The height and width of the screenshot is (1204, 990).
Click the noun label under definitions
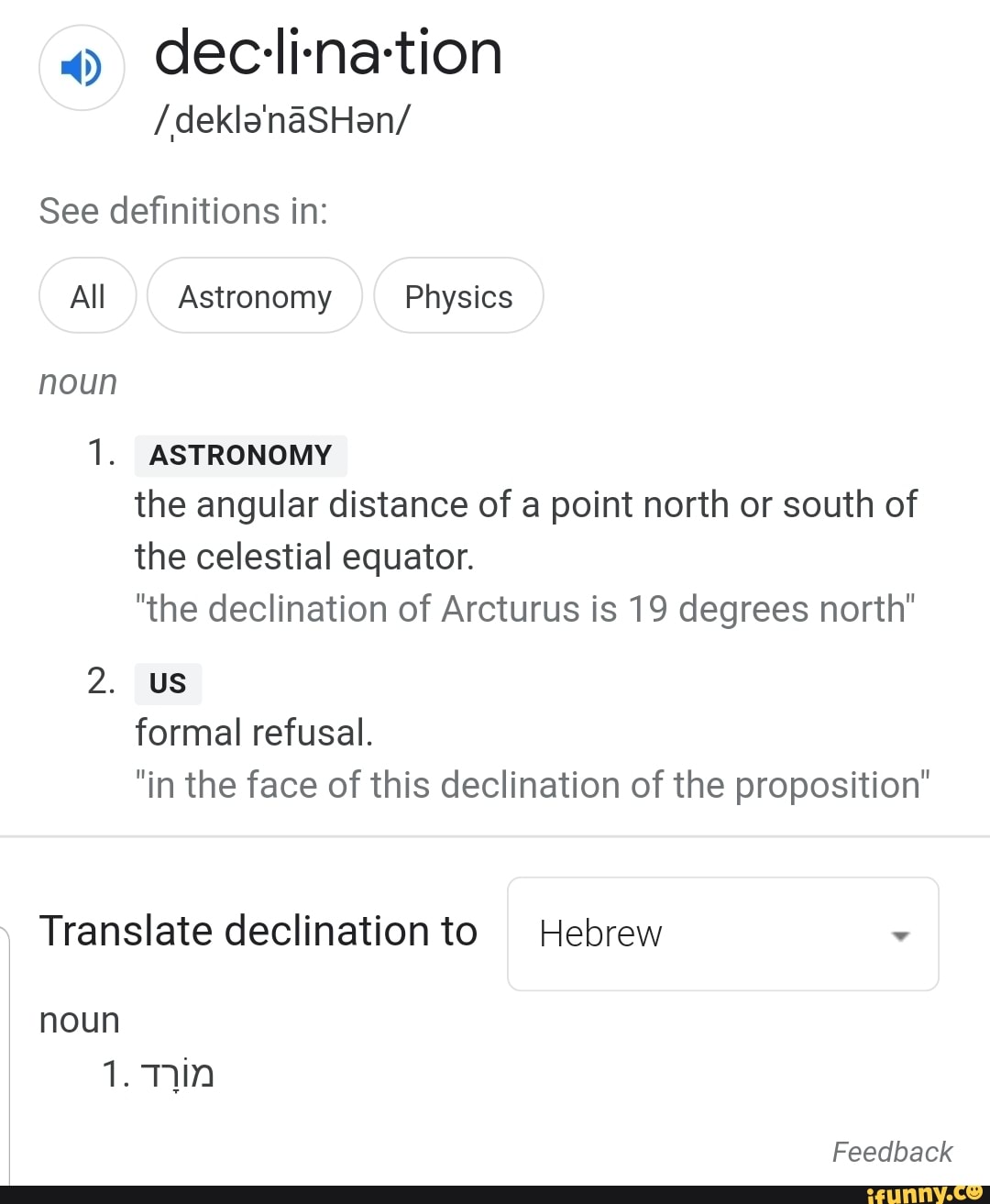[77, 381]
